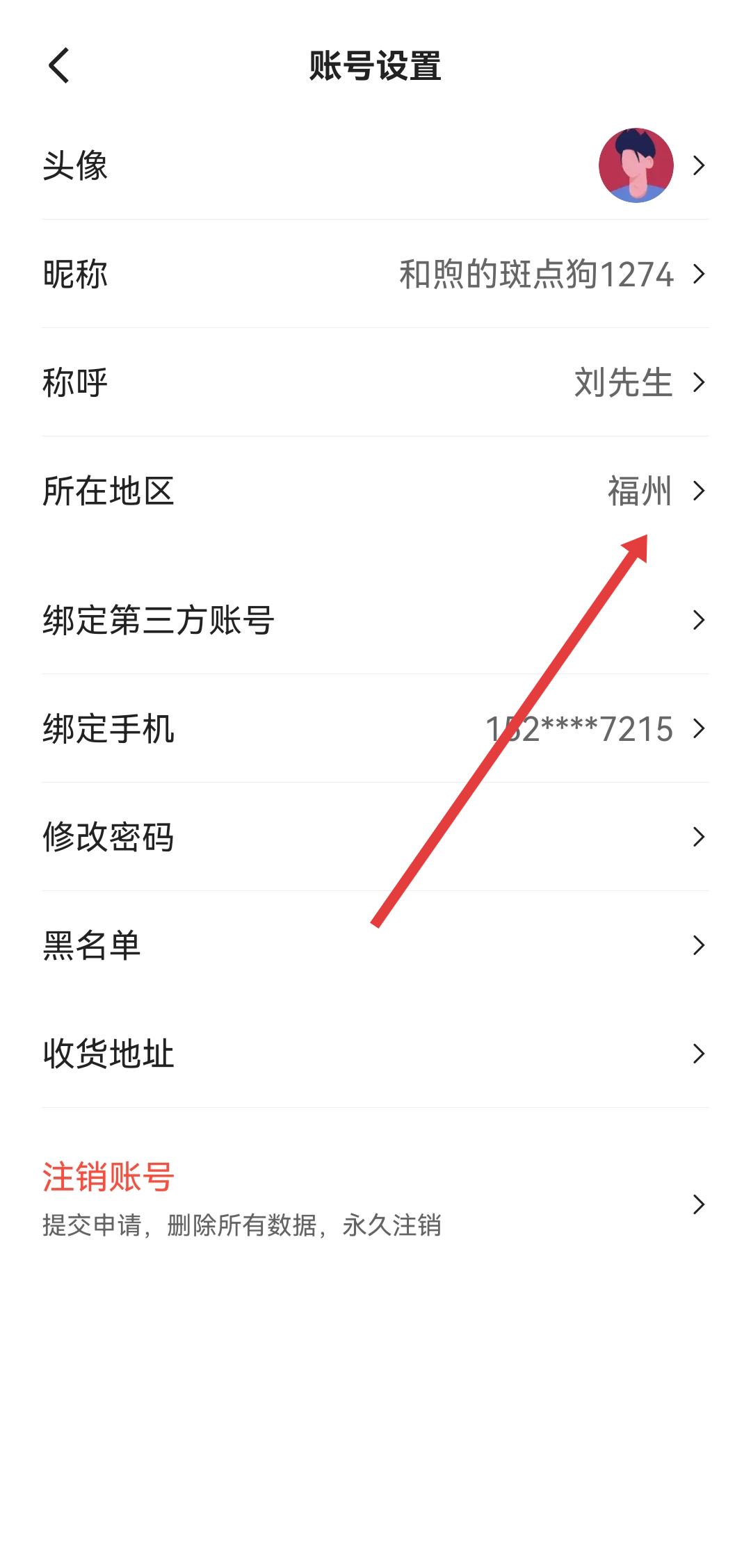View the 黑名单 blocklist
The width and height of the screenshot is (751, 1568).
tap(375, 945)
